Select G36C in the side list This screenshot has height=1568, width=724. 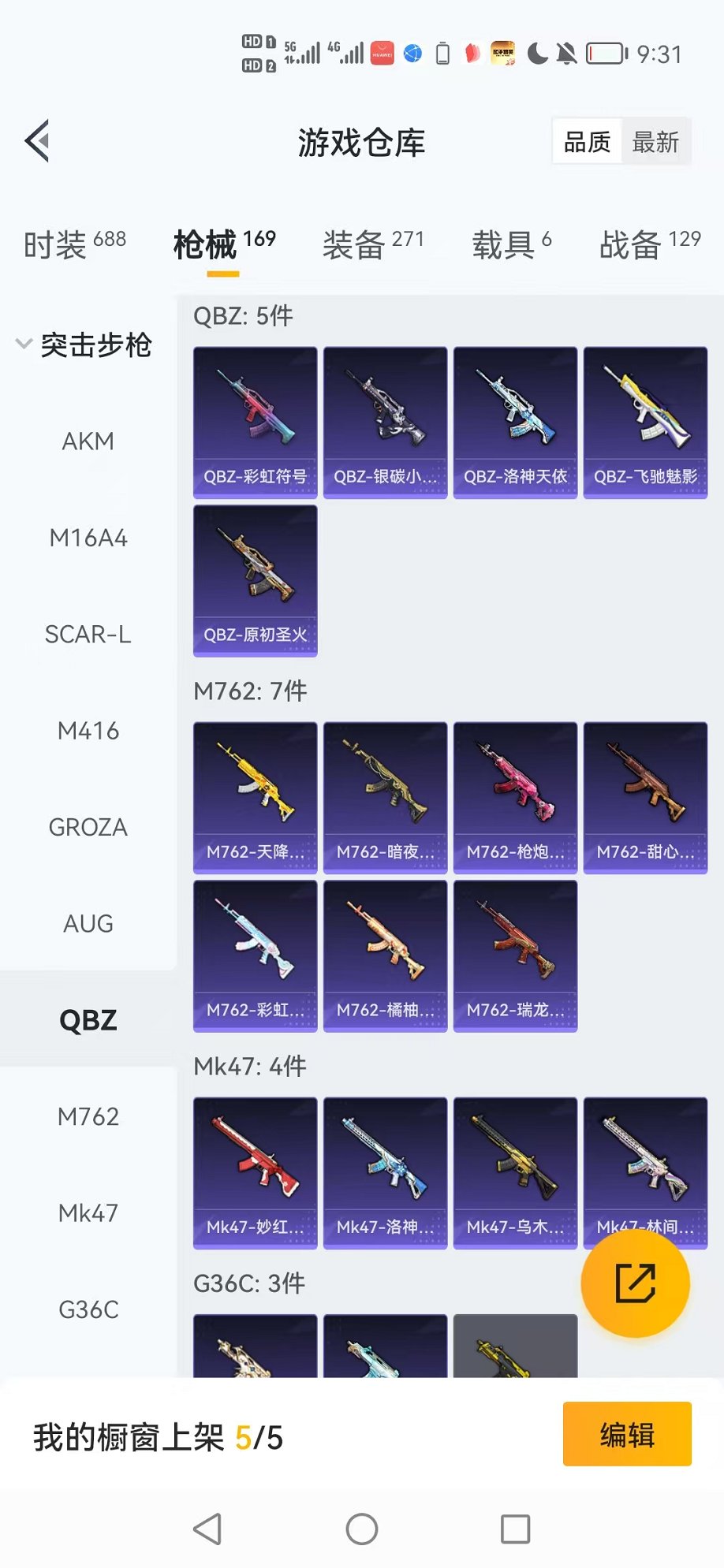point(88,1309)
